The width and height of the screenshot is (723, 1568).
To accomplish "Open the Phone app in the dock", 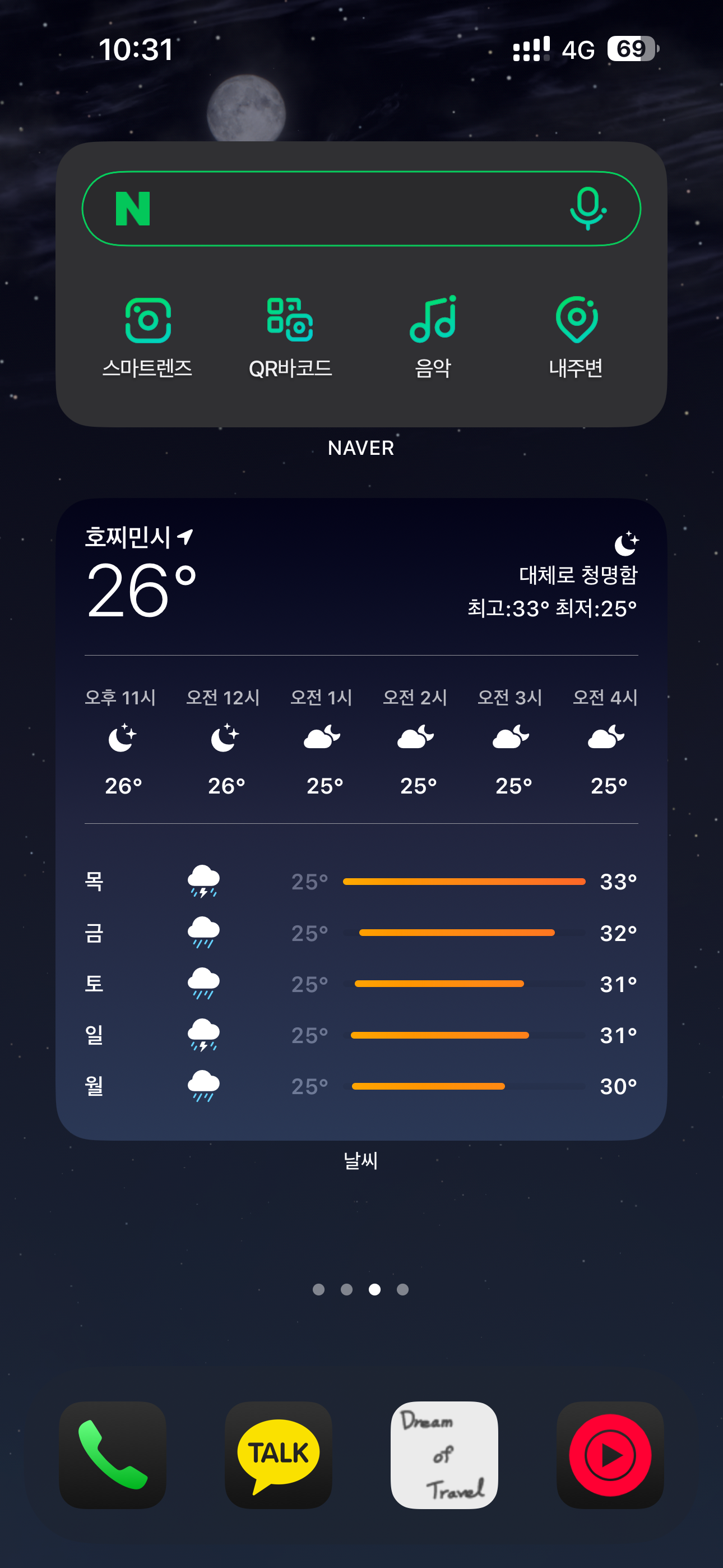I will coord(113,1455).
